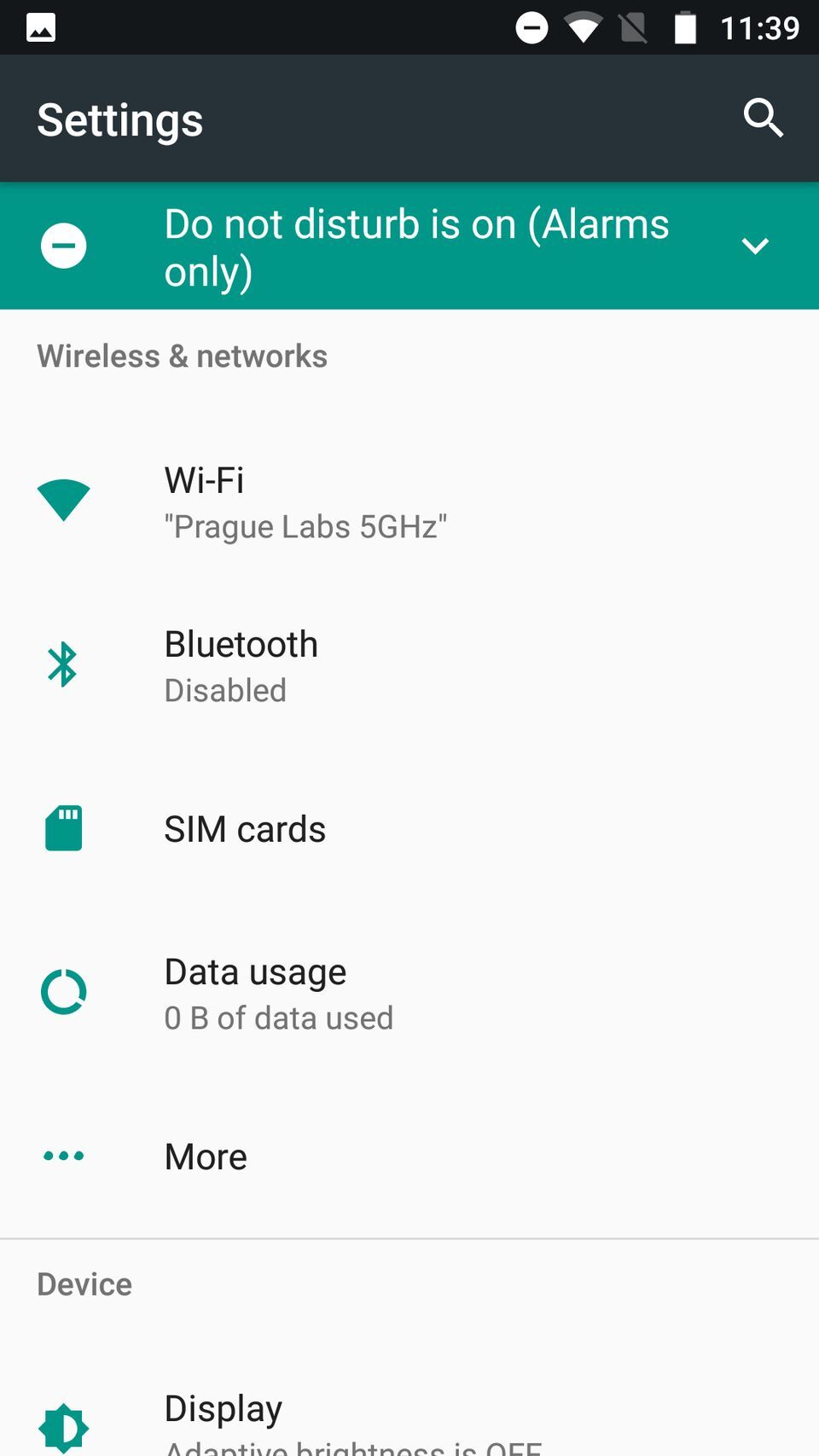Click the three-dot More icon

pyautogui.click(x=62, y=1156)
